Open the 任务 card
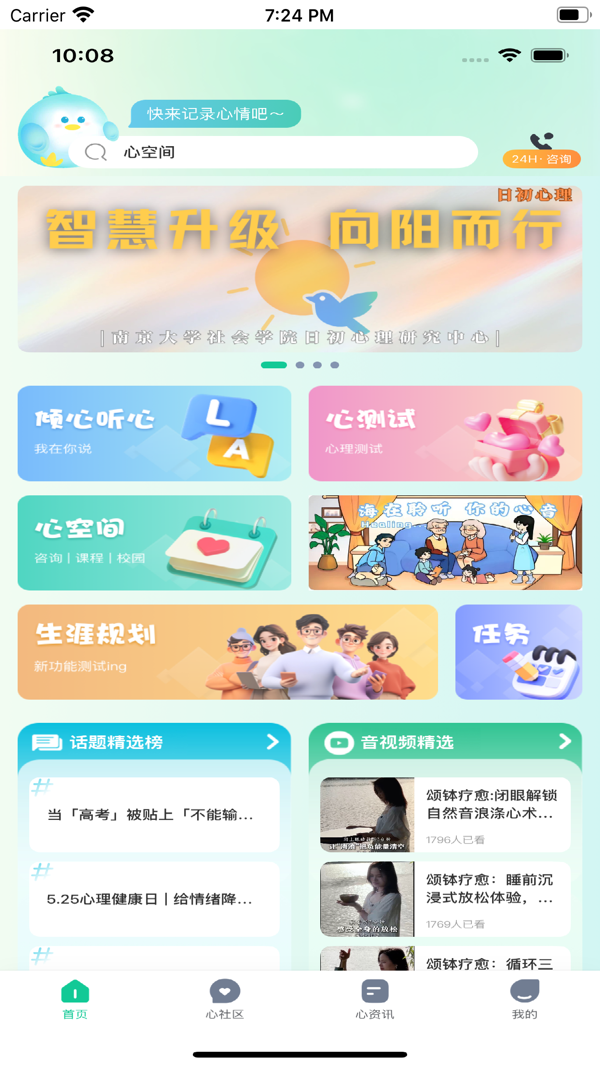Image resolution: width=600 pixels, height=1067 pixels. point(518,651)
